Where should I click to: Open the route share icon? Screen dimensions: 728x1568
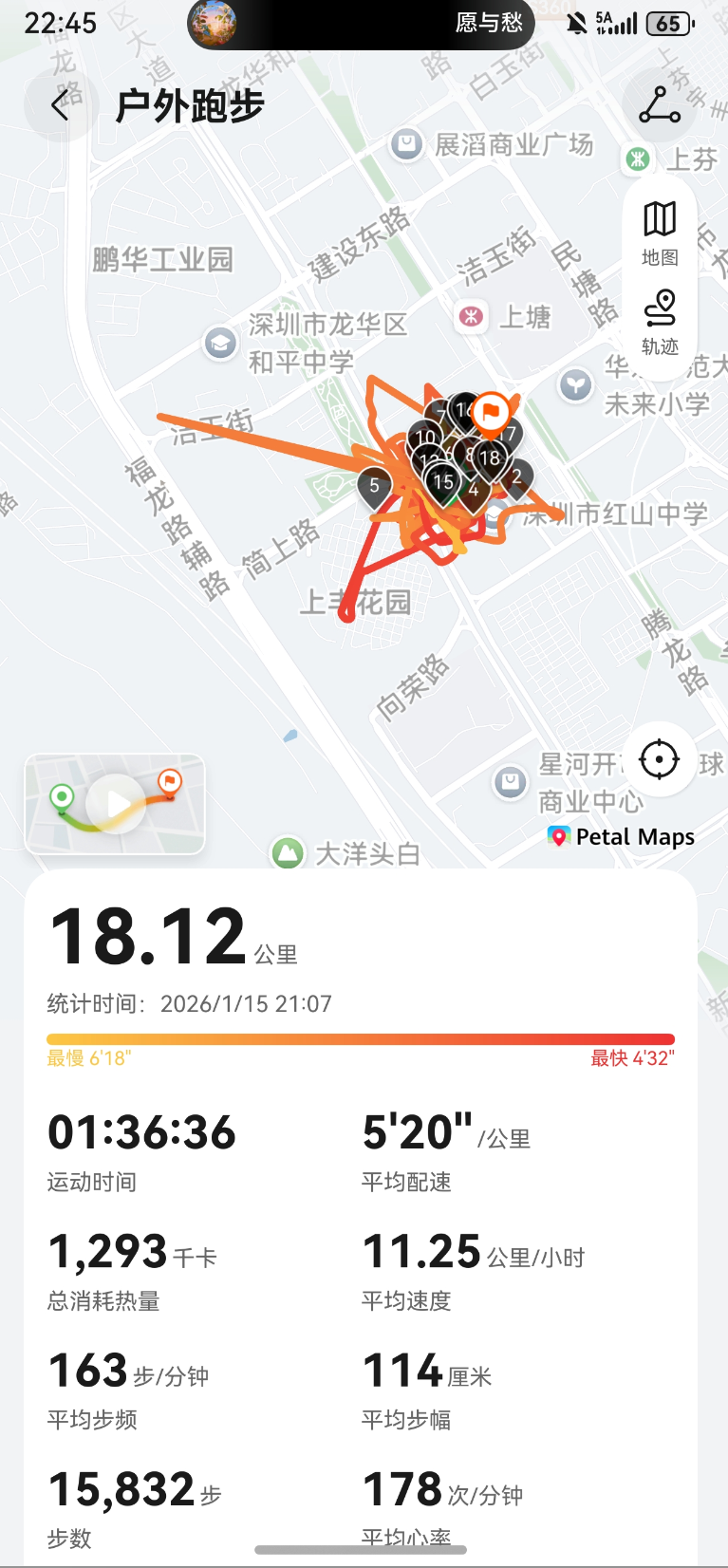(x=660, y=105)
